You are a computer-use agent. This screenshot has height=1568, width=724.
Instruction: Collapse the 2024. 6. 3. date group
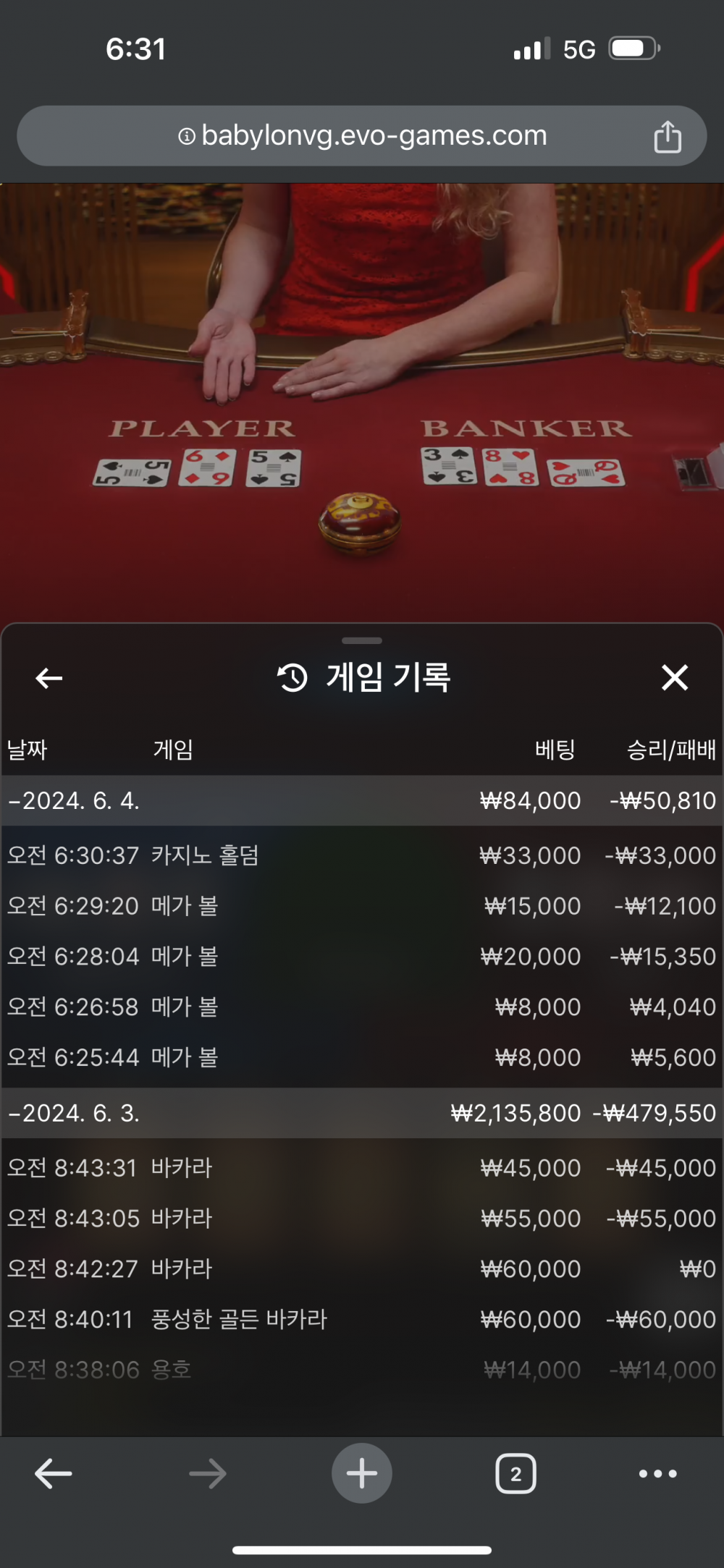(x=72, y=1113)
